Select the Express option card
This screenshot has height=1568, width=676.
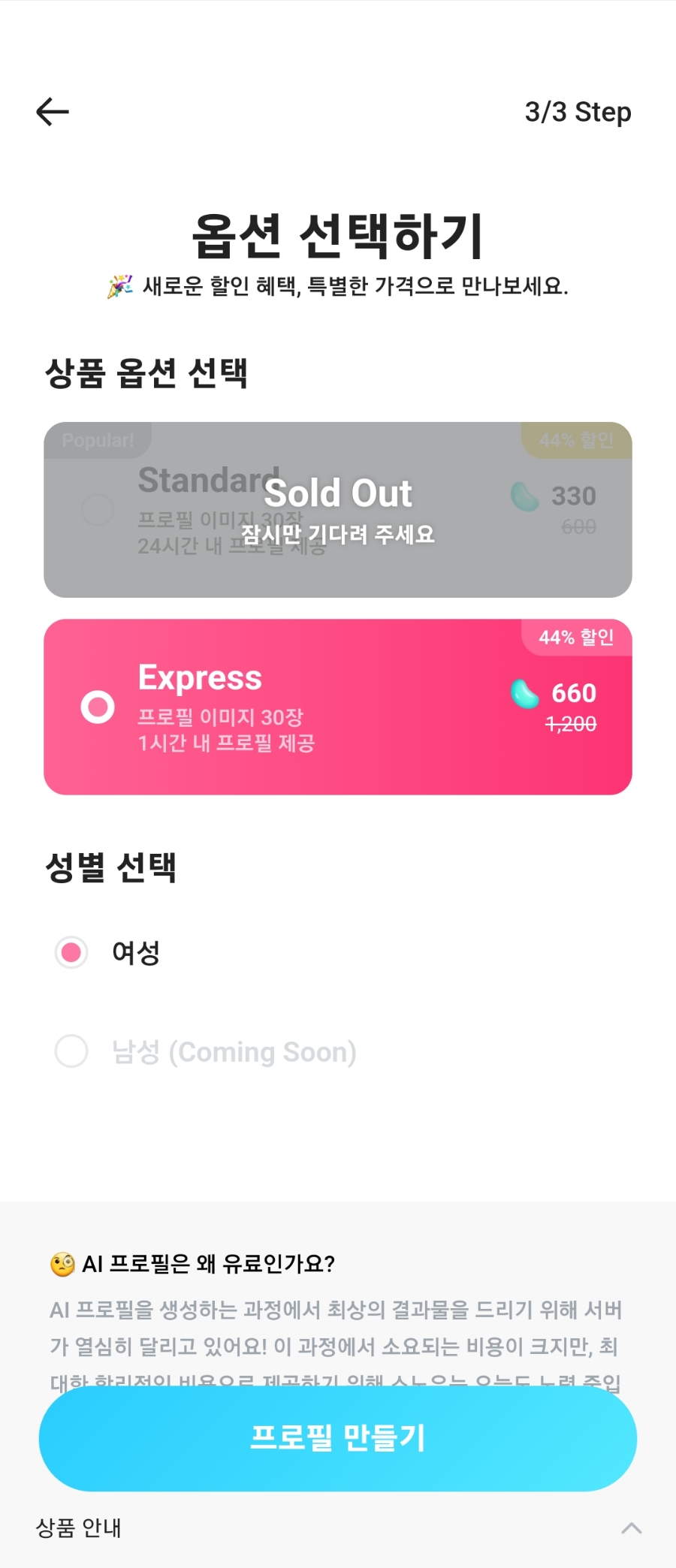(x=337, y=707)
